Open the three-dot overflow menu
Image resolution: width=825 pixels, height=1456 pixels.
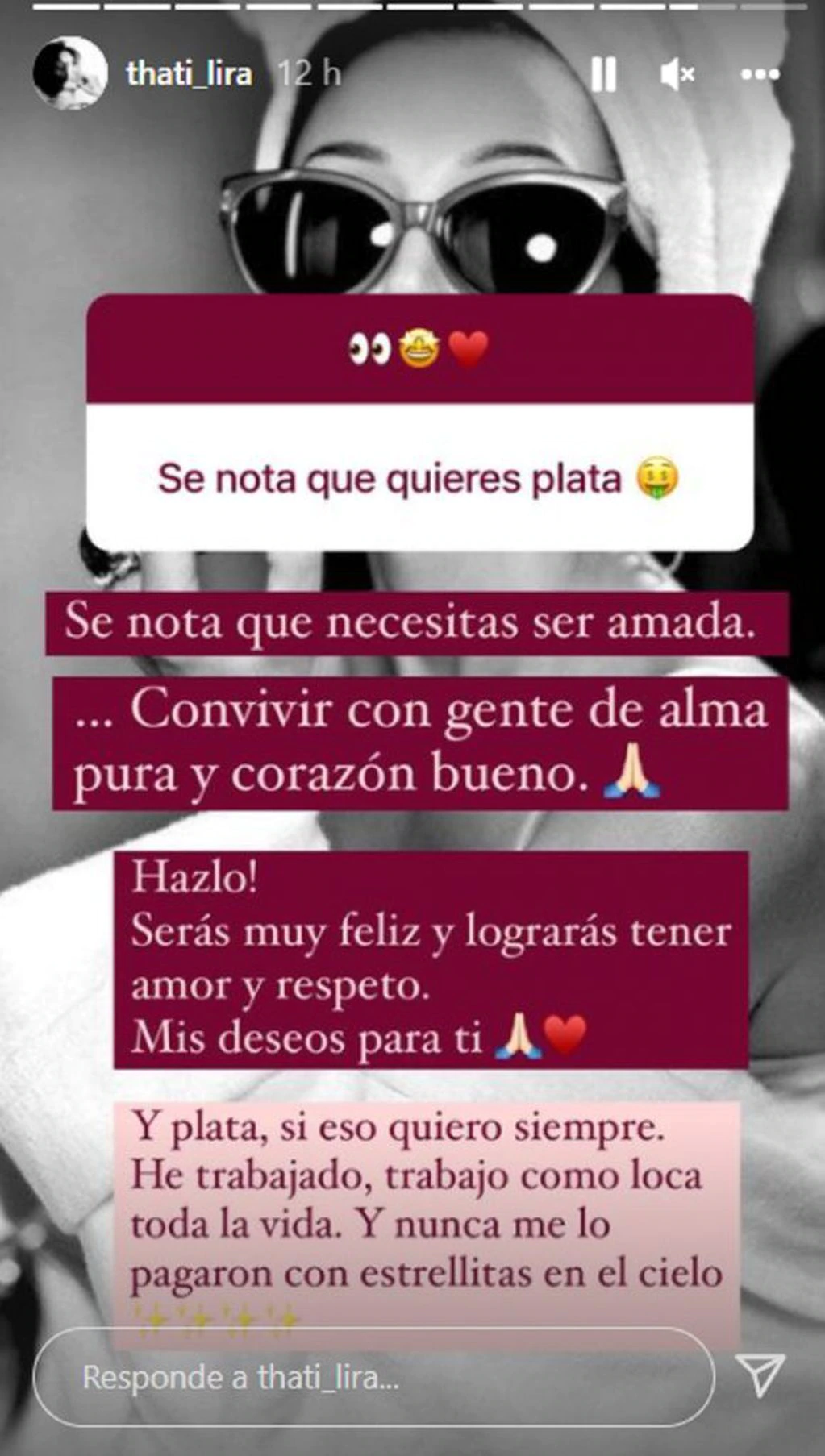[x=760, y=74]
